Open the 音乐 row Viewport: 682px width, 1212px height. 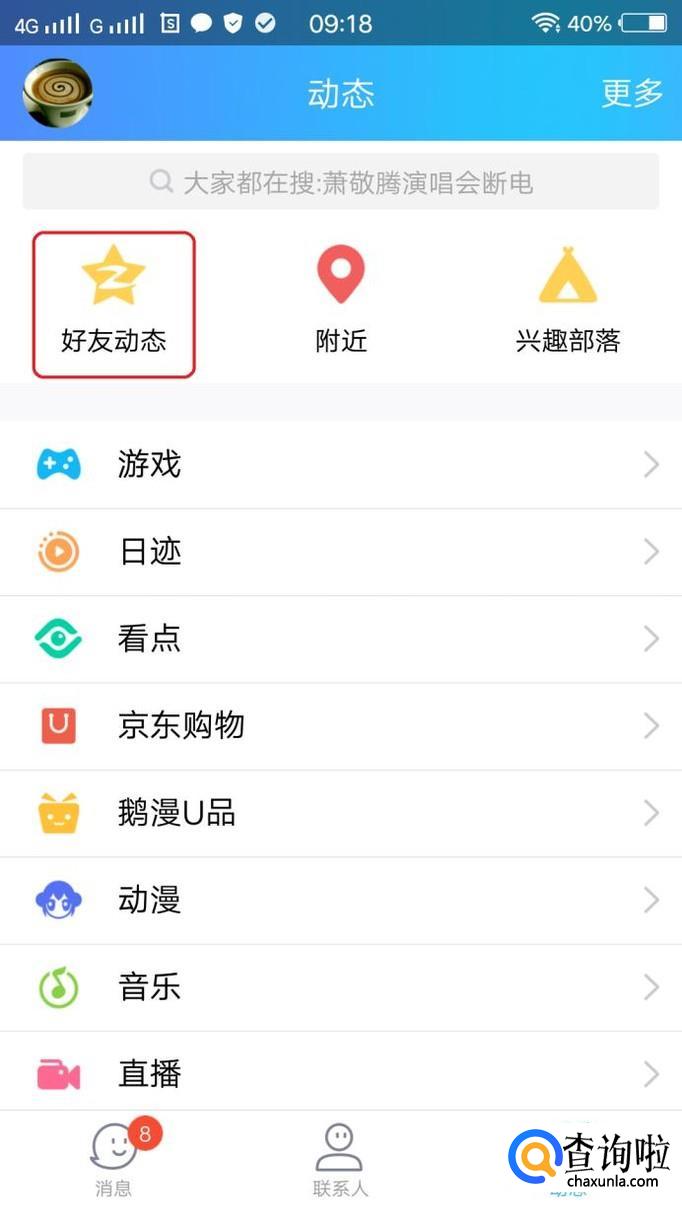coord(341,988)
